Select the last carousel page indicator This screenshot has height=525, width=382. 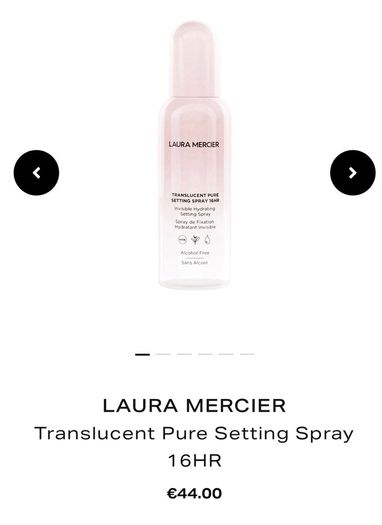pos(247,354)
